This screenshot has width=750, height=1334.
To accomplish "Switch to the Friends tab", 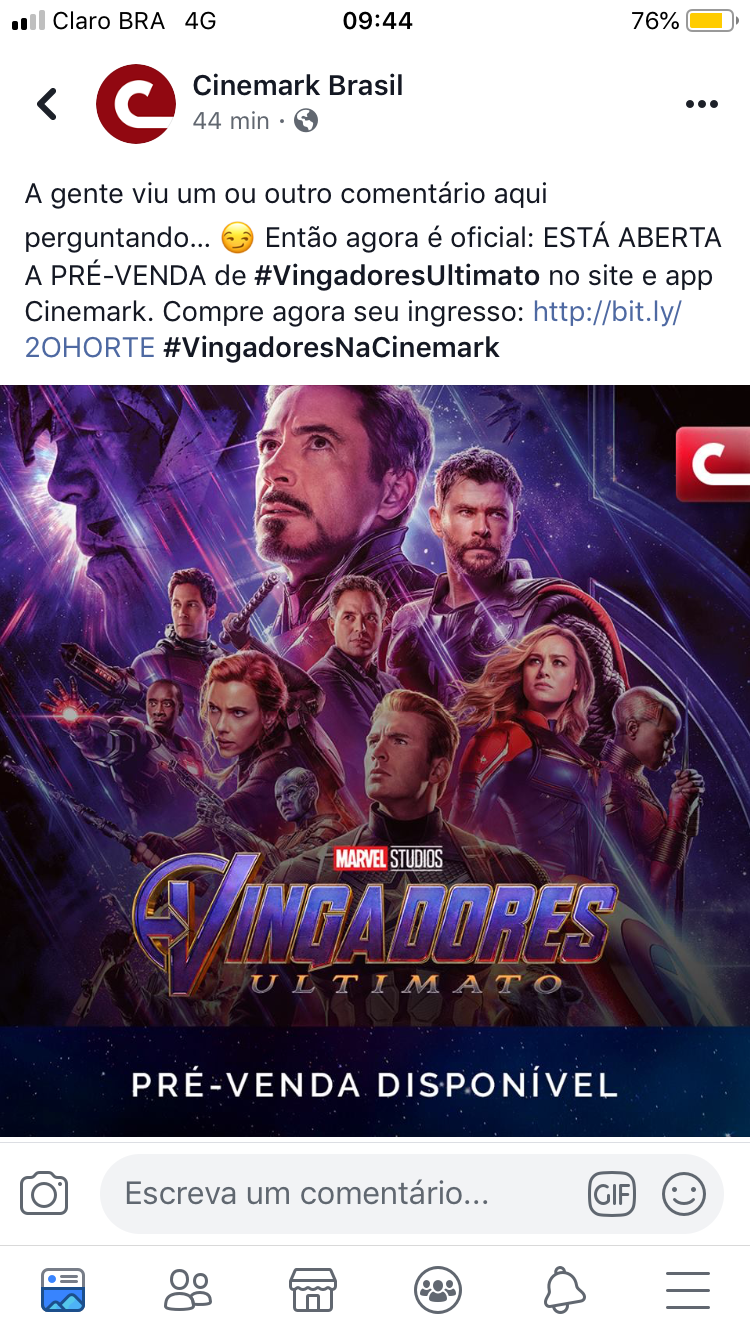I will click(188, 1290).
